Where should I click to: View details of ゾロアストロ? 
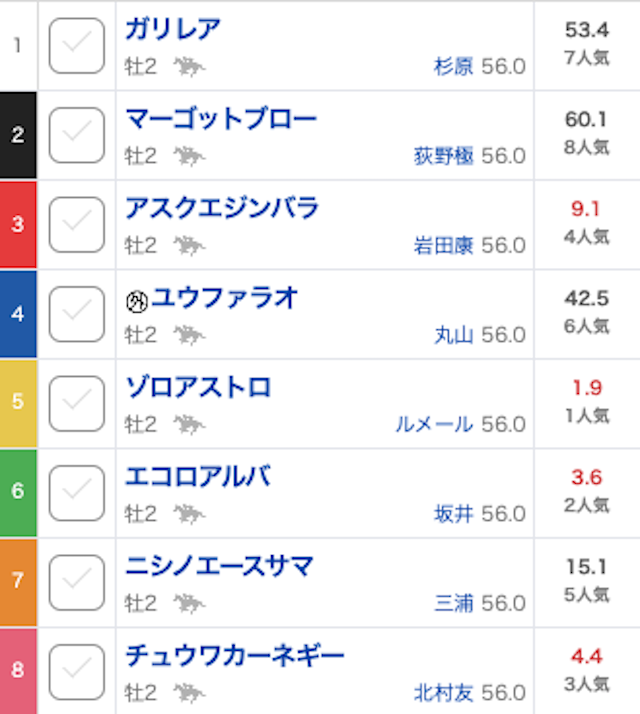[x=198, y=388]
